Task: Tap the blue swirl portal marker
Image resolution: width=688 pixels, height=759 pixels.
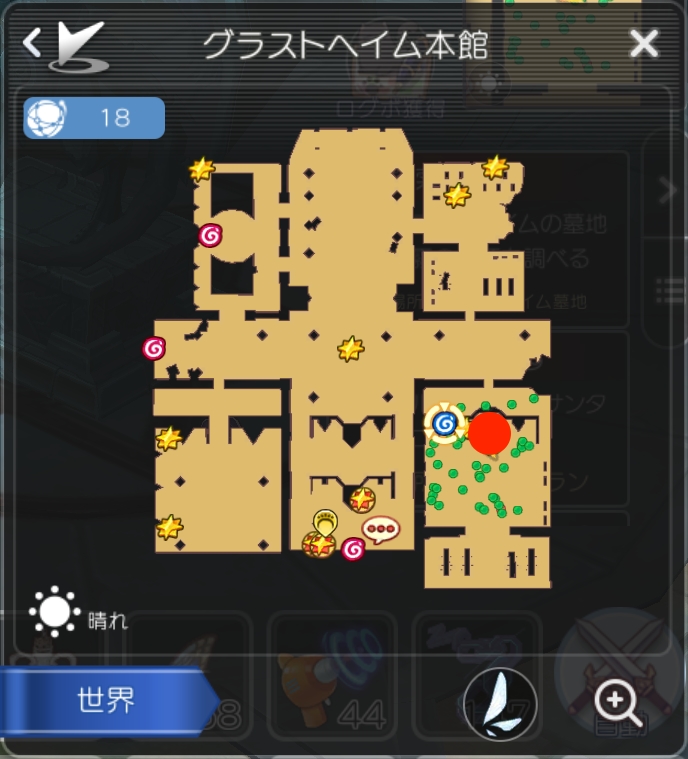Action: point(446,425)
